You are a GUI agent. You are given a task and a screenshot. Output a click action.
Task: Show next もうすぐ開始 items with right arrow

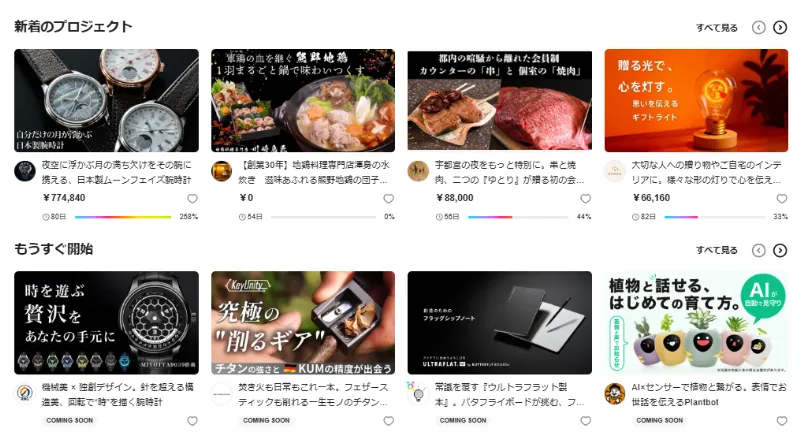point(780,250)
